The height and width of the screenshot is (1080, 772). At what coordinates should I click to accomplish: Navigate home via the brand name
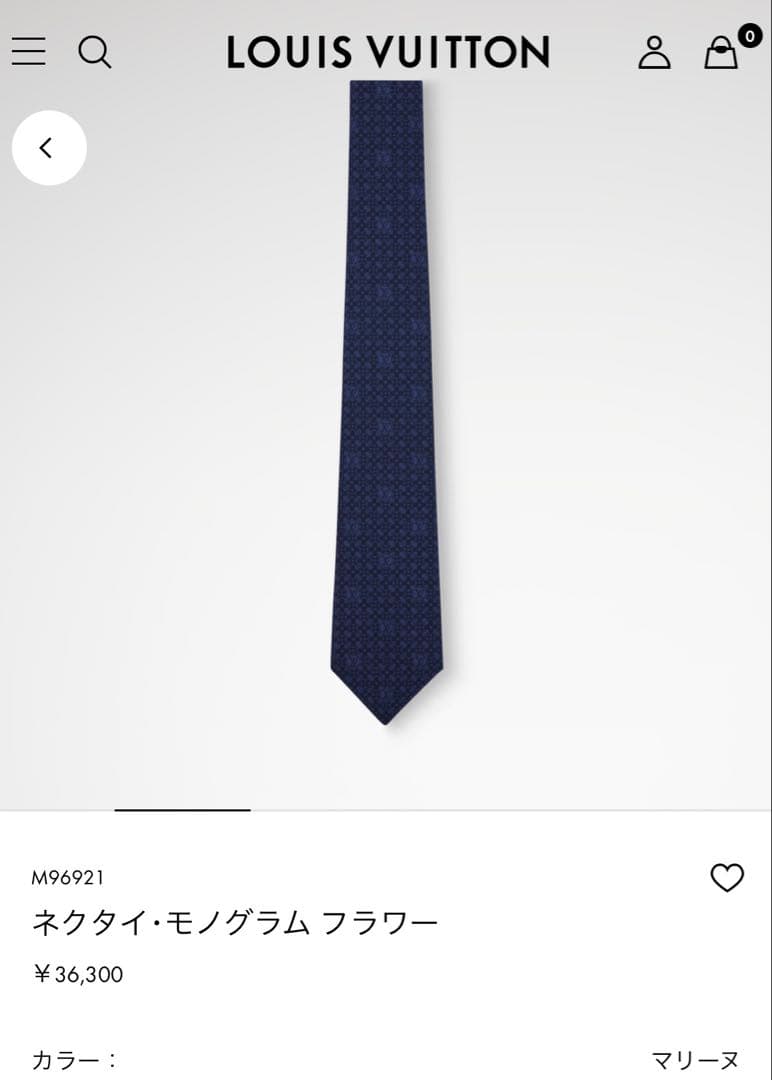[x=386, y=52]
